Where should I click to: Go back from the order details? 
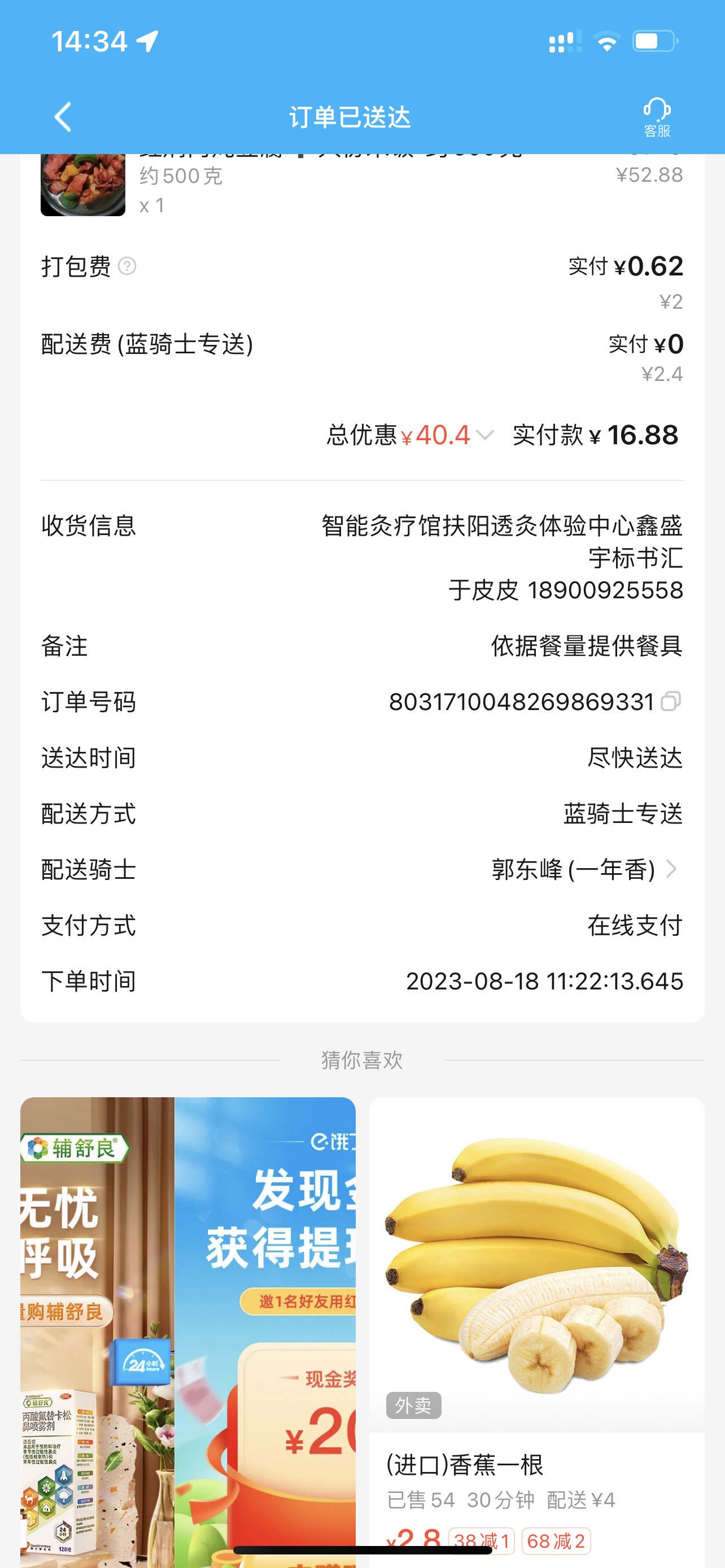[x=63, y=116]
